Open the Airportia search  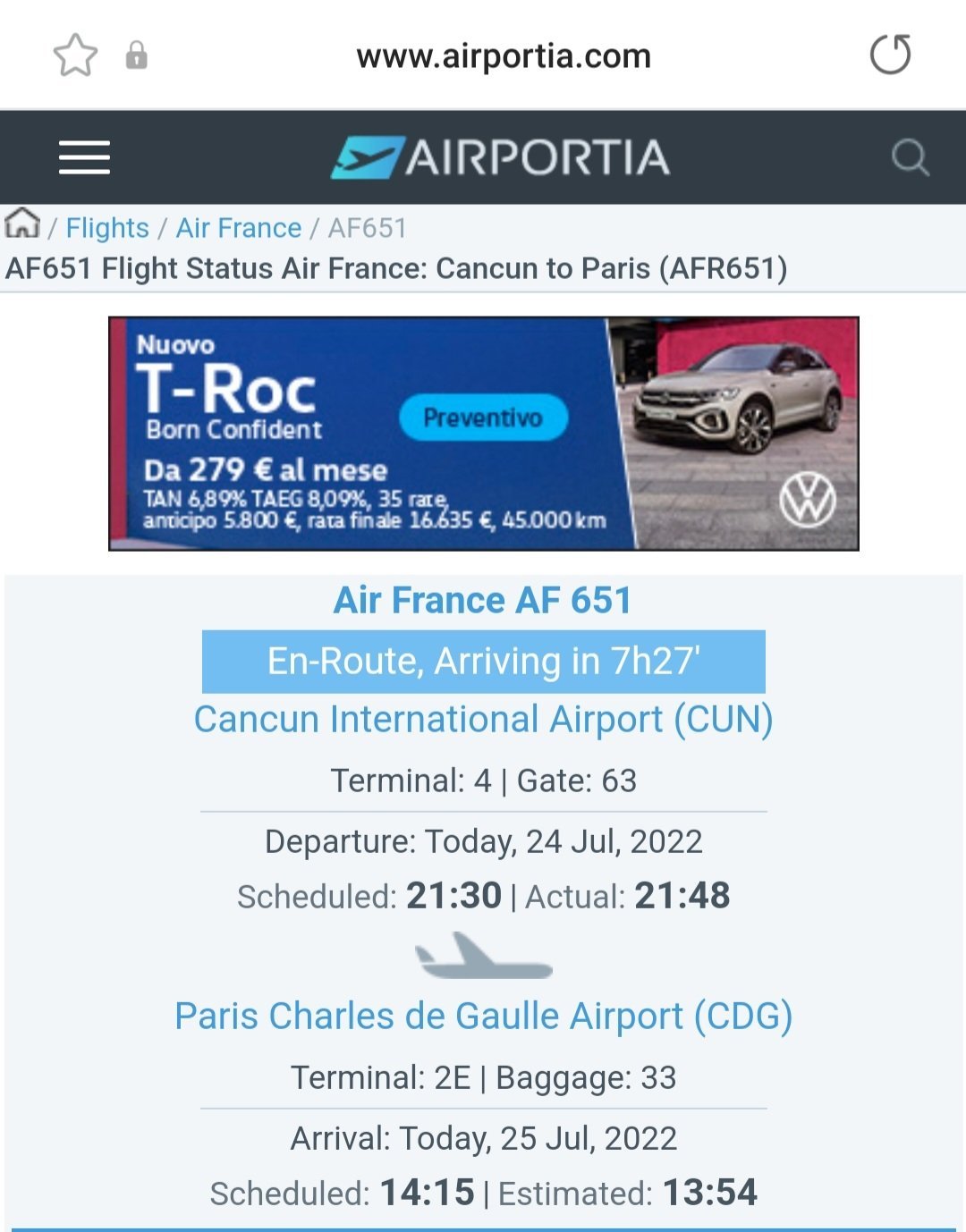pos(910,157)
